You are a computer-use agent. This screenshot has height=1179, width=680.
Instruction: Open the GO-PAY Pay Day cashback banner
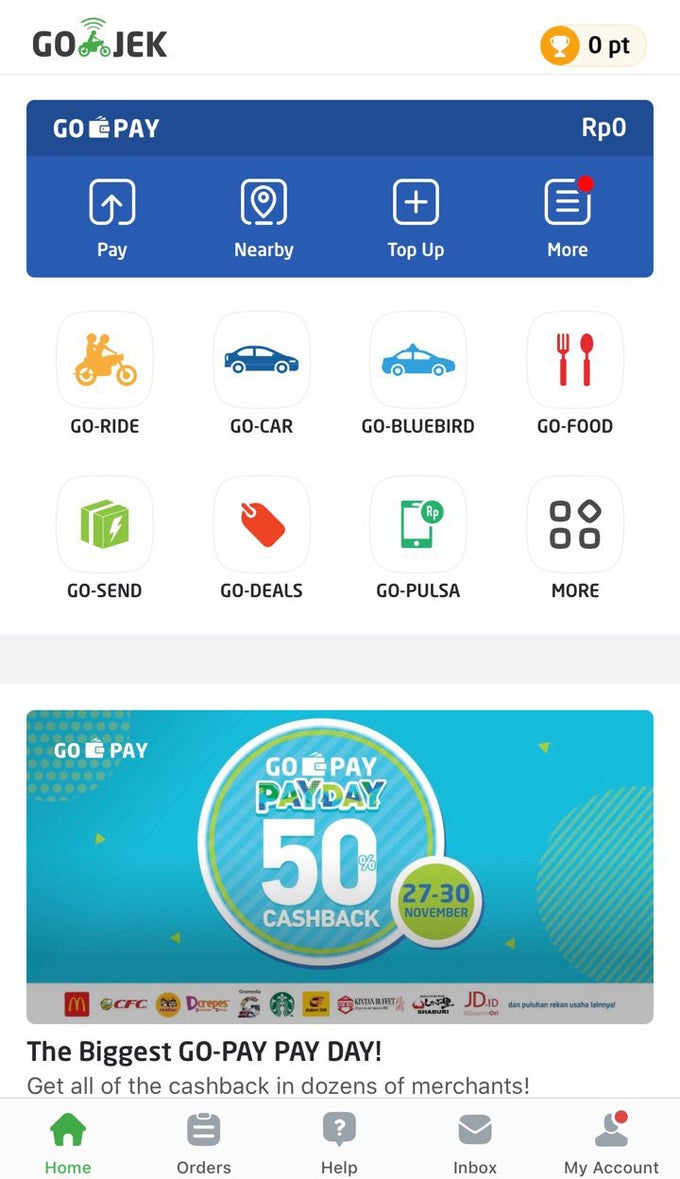340,866
